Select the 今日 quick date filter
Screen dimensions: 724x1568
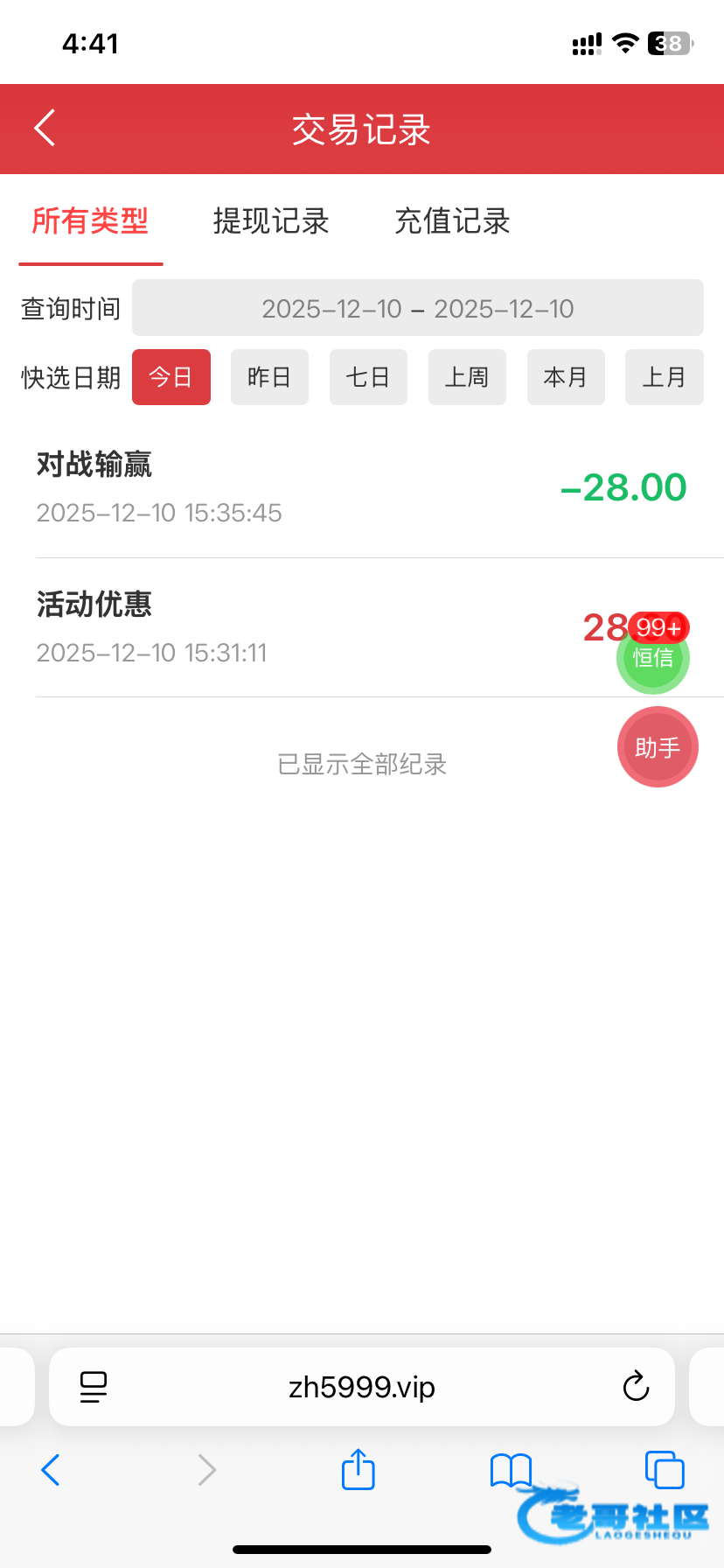point(171,377)
